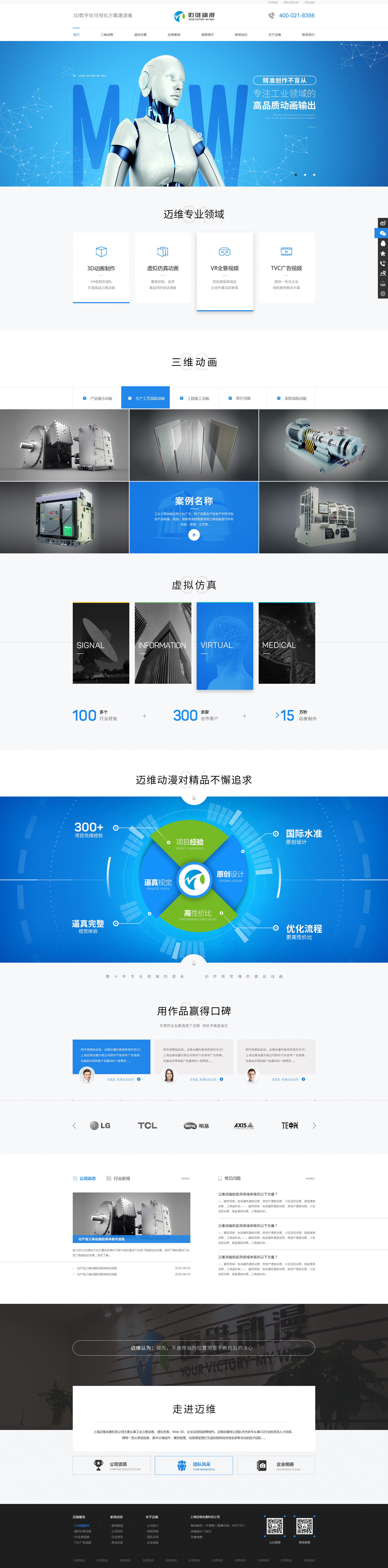
Task: Open the SIGNAL simulation card
Action: click(x=101, y=643)
